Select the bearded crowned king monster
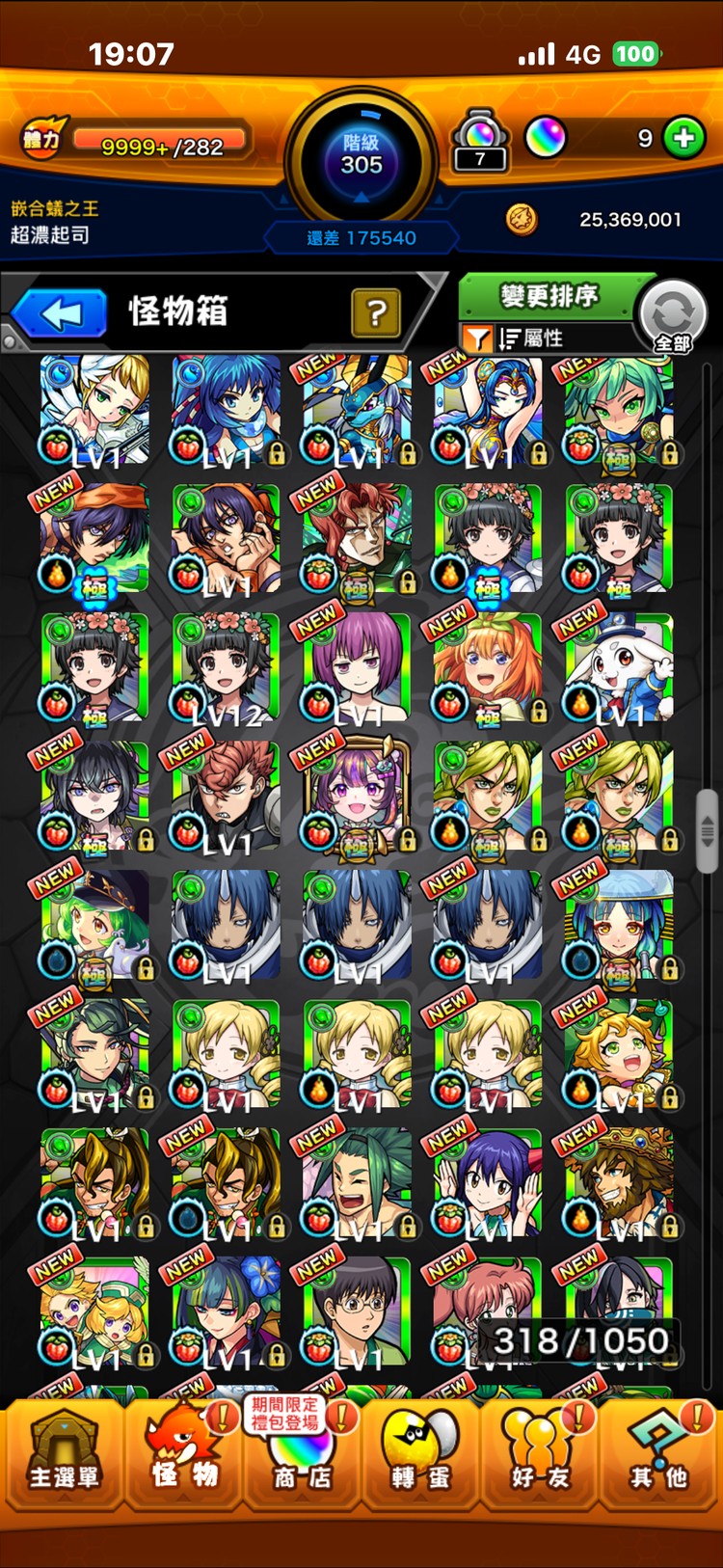The width and height of the screenshot is (723, 1568). [618, 1182]
